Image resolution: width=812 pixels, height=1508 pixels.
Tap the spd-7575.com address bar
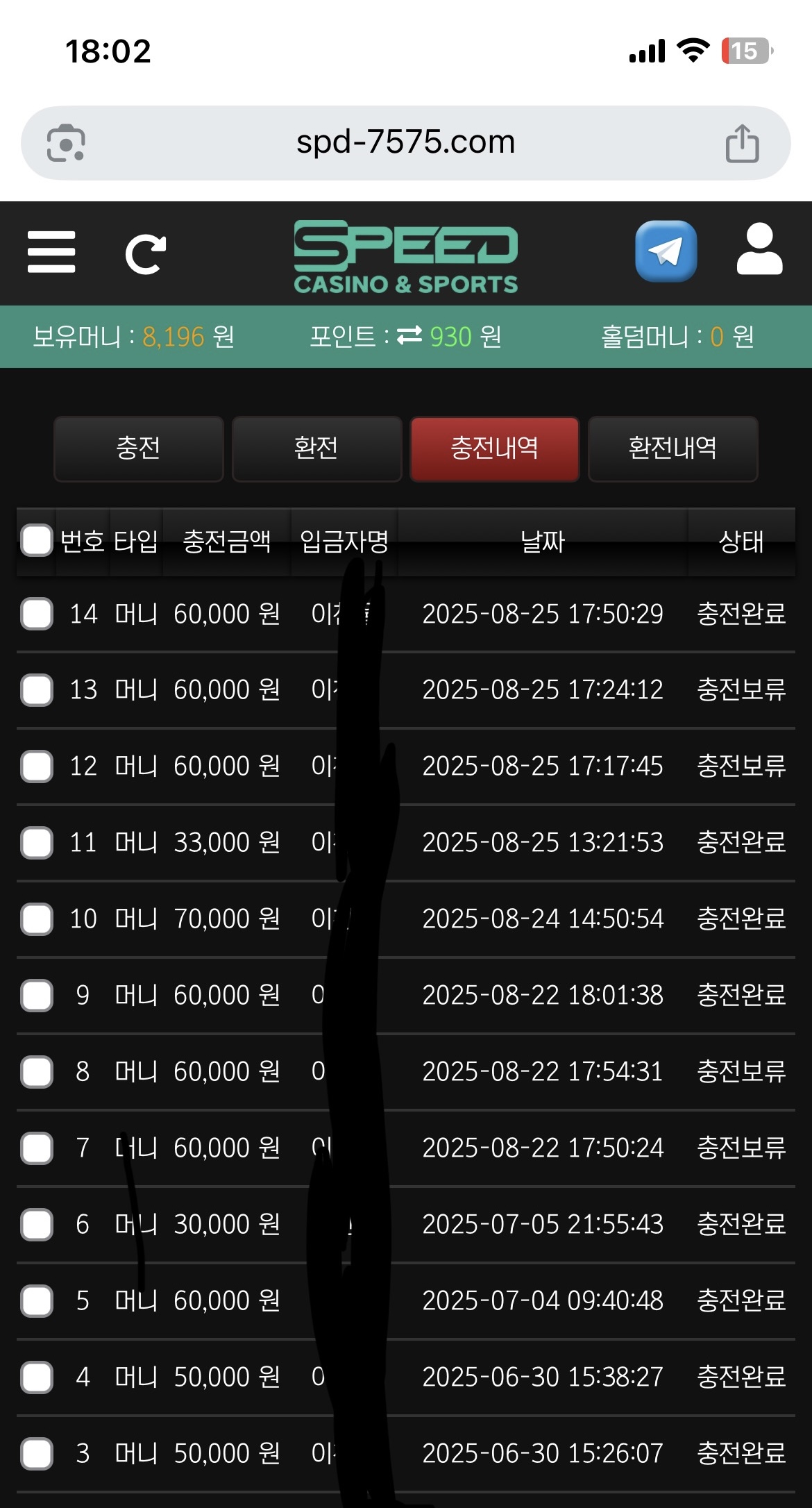coord(405,143)
